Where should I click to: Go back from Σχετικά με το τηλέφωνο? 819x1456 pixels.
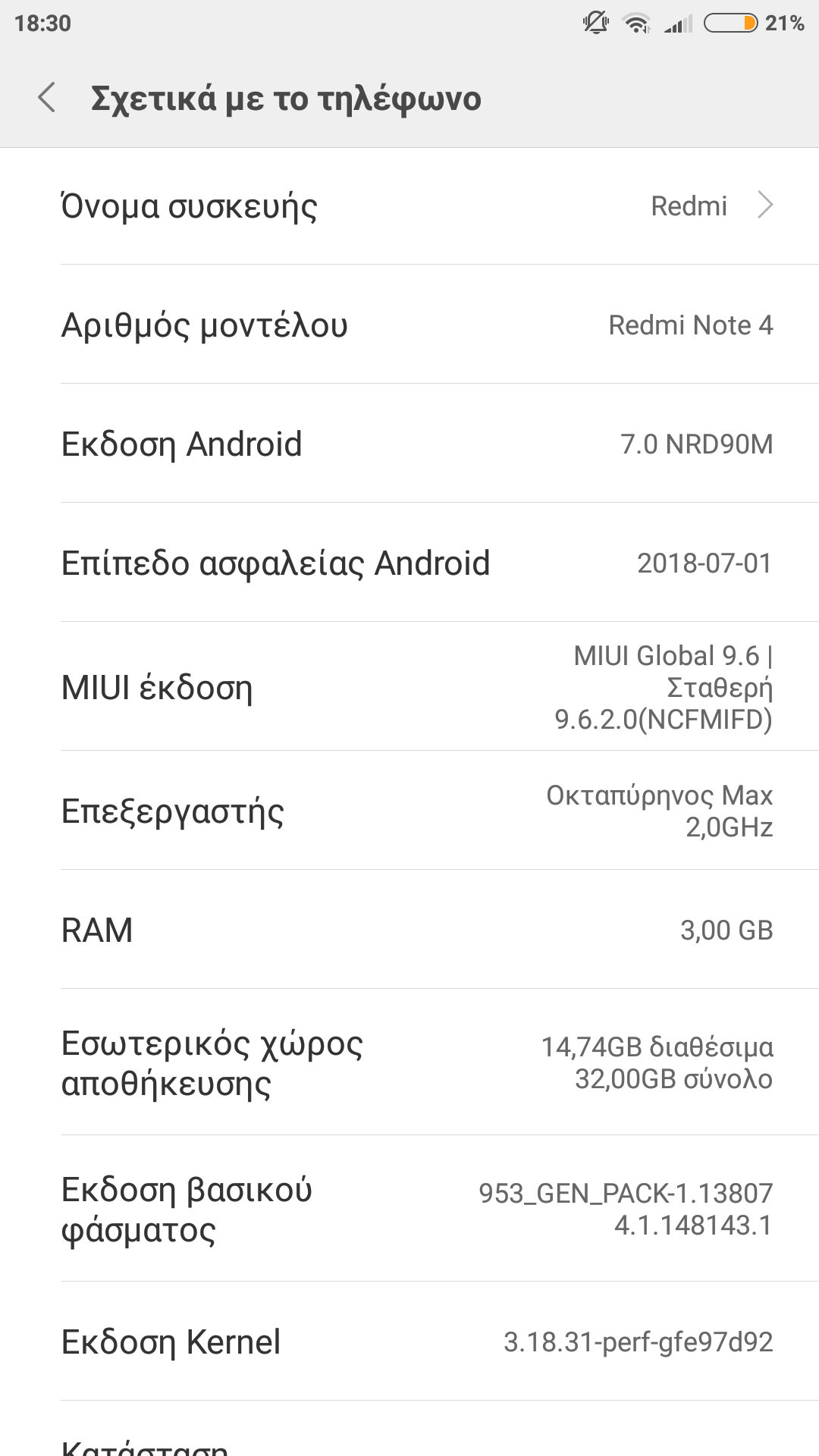47,99
